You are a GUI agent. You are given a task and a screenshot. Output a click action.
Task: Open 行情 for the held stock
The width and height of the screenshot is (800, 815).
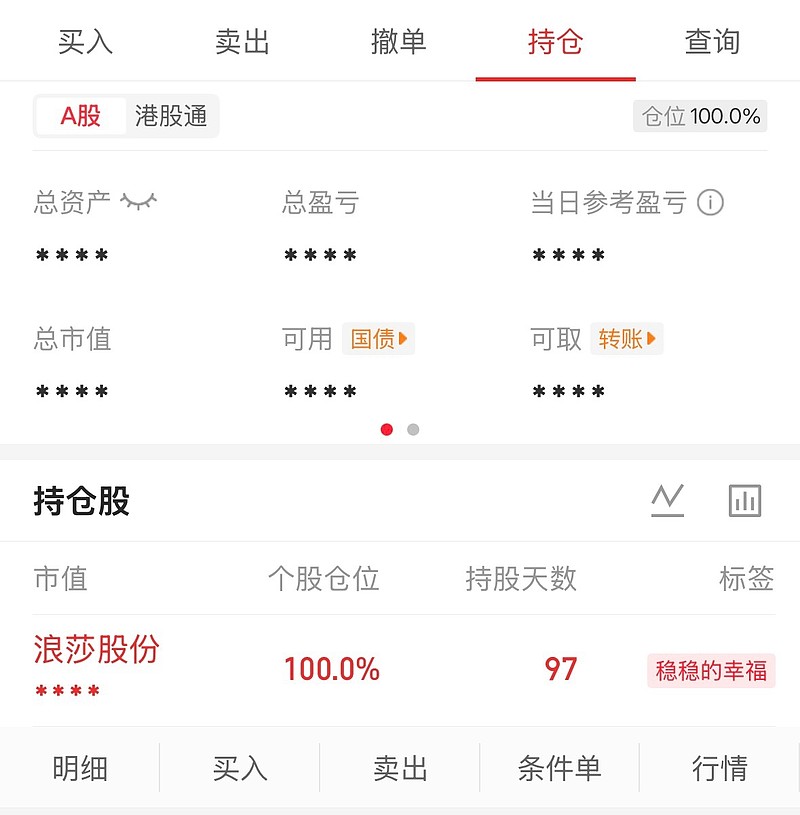720,768
